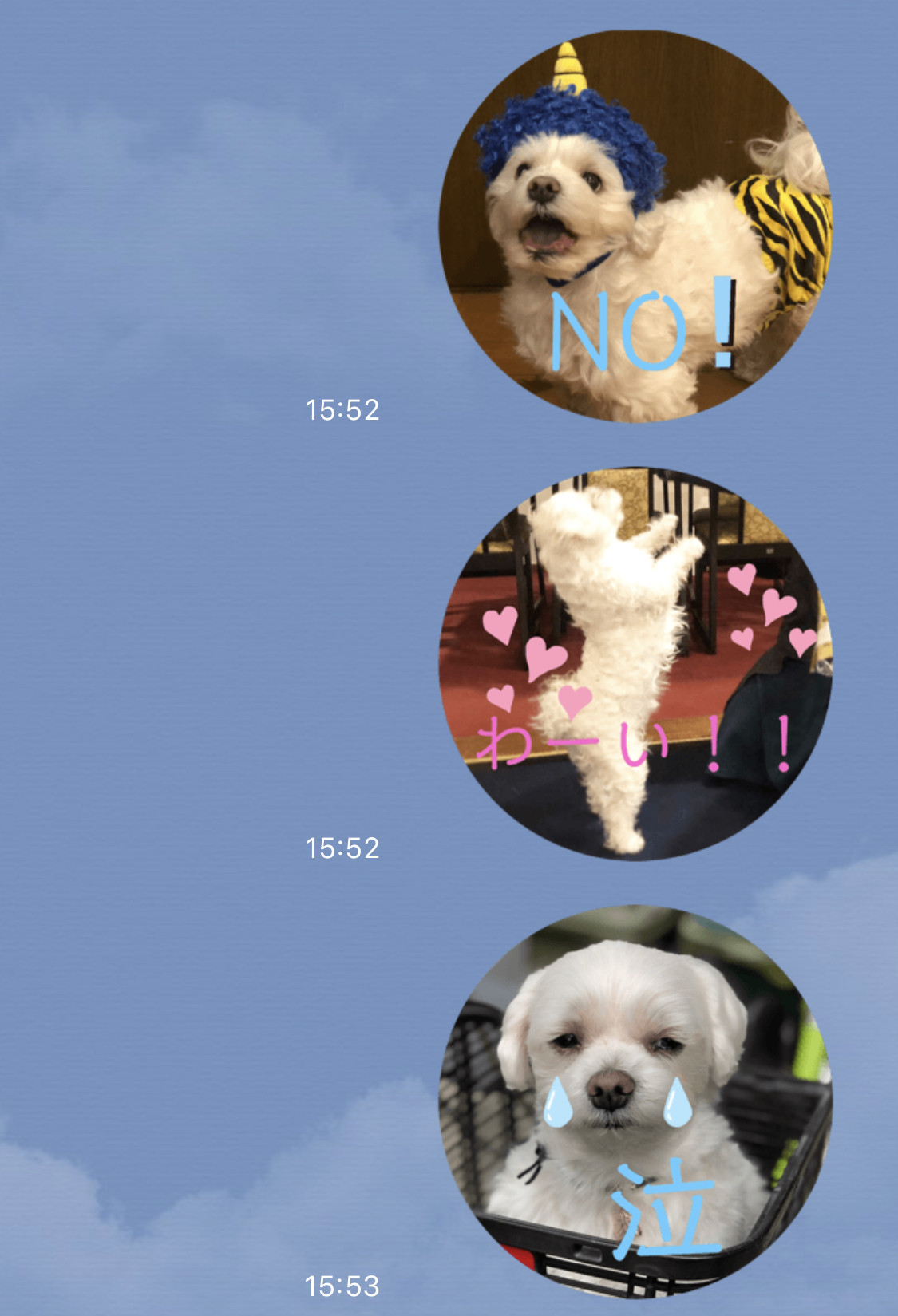
Task: Open the dog sticker with "NO!" text
Action: pyautogui.click(x=635, y=227)
